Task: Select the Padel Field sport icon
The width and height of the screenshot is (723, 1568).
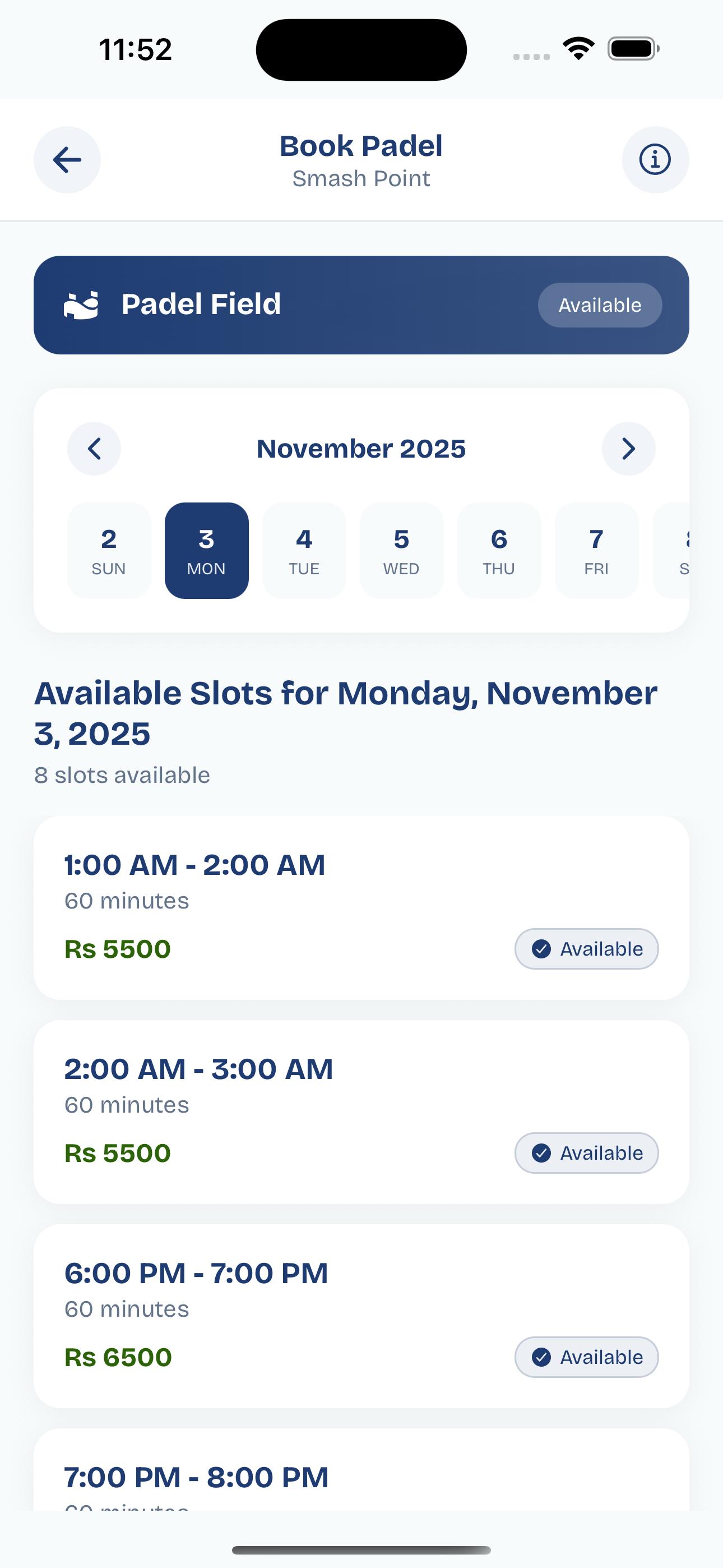Action: tap(82, 305)
